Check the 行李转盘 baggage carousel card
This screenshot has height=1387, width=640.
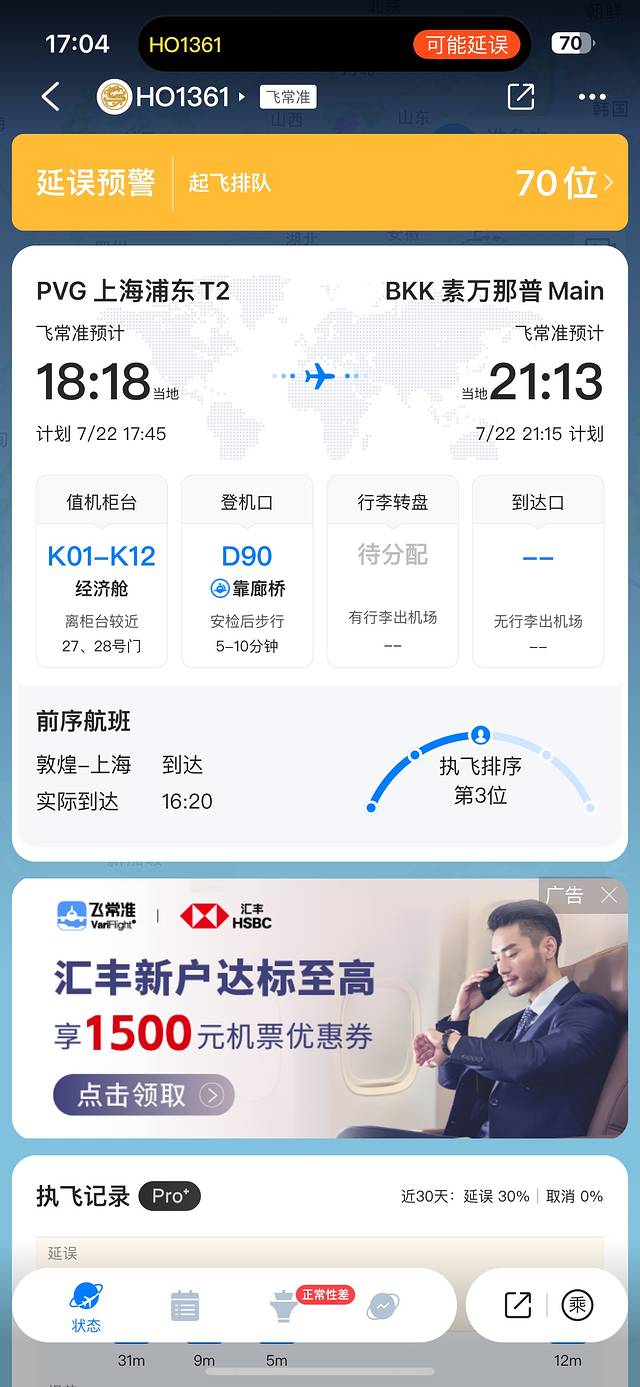coord(393,570)
